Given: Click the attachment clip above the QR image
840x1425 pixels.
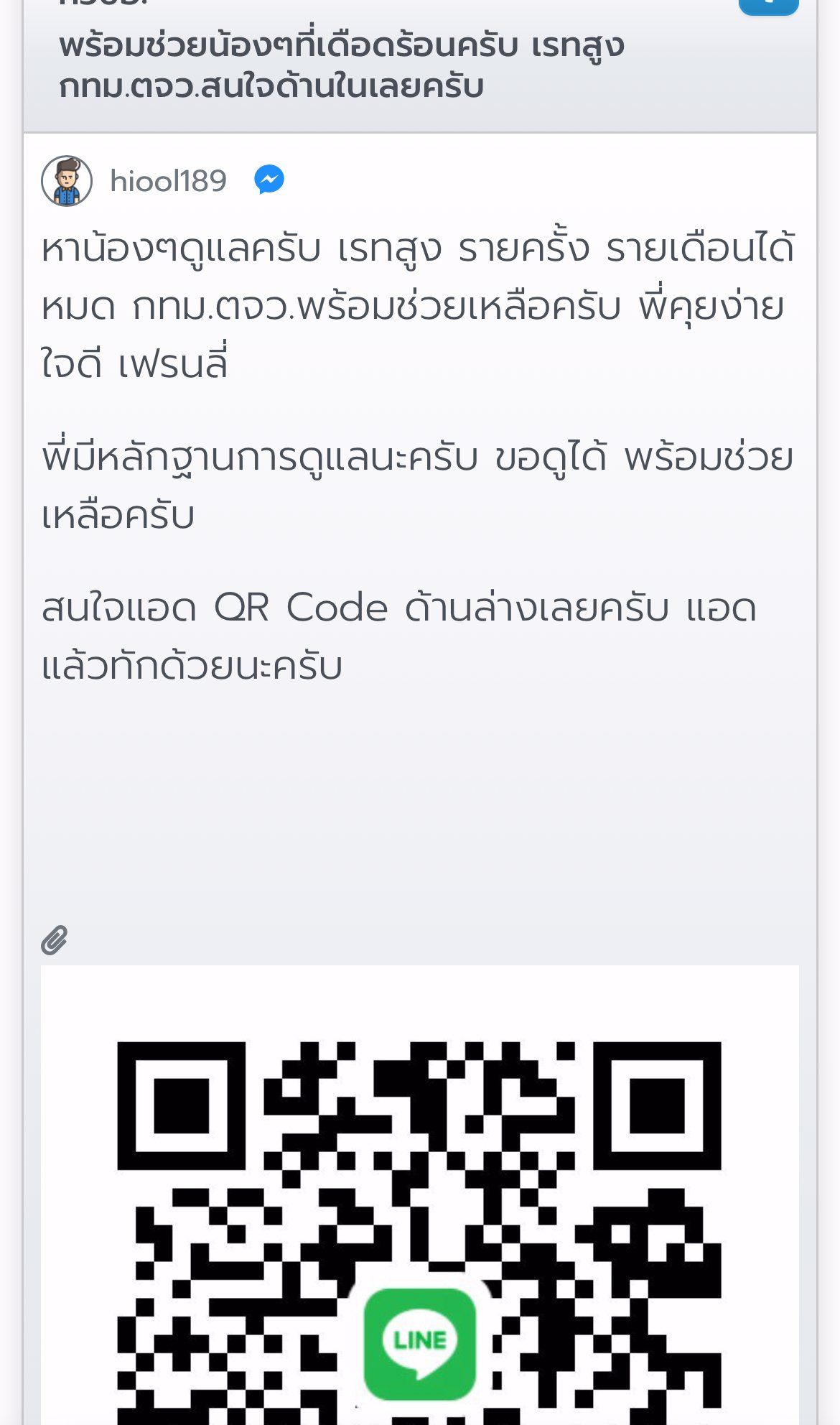Looking at the screenshot, I should pyautogui.click(x=53, y=939).
